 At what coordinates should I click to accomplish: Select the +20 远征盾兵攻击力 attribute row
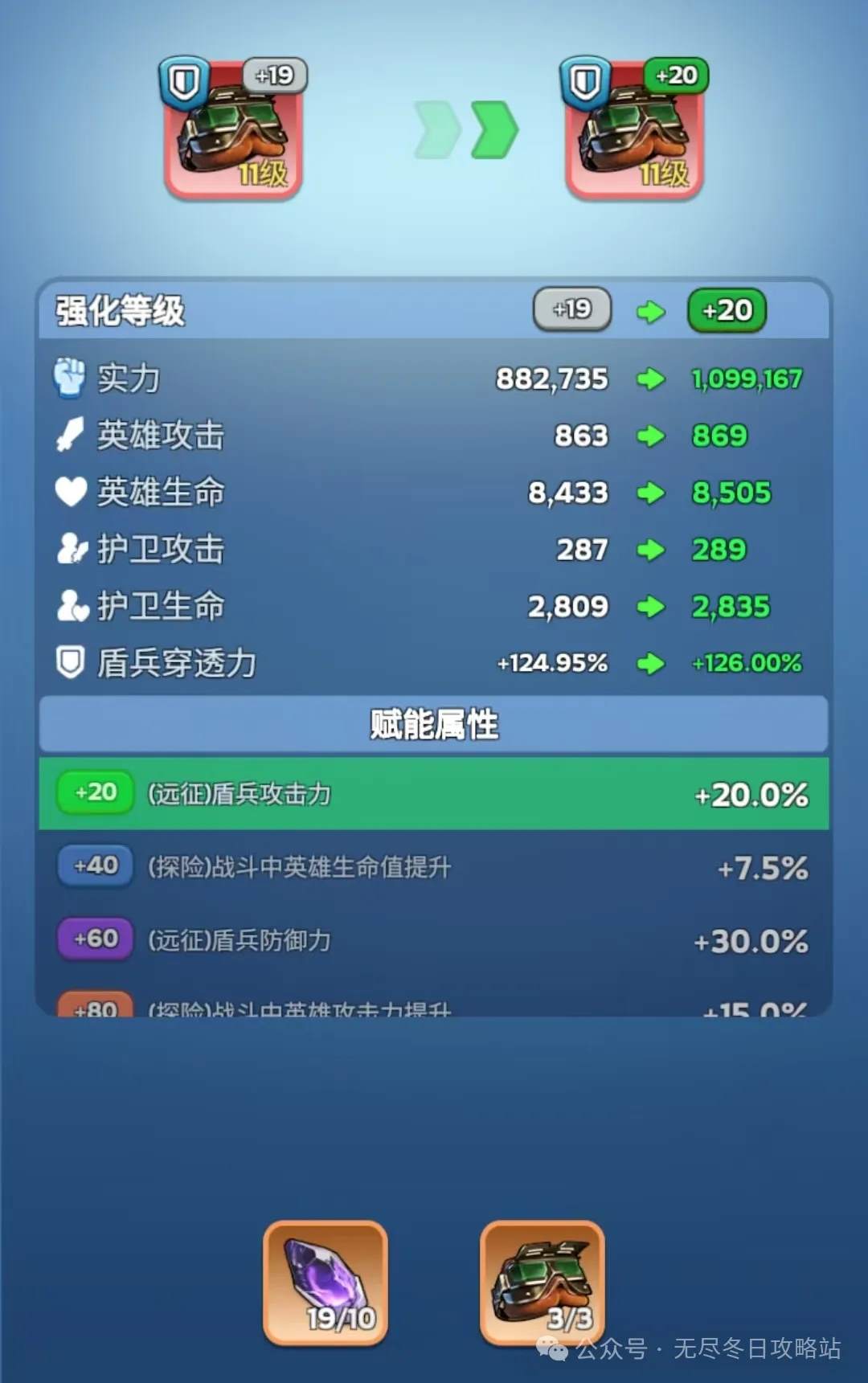(434, 793)
